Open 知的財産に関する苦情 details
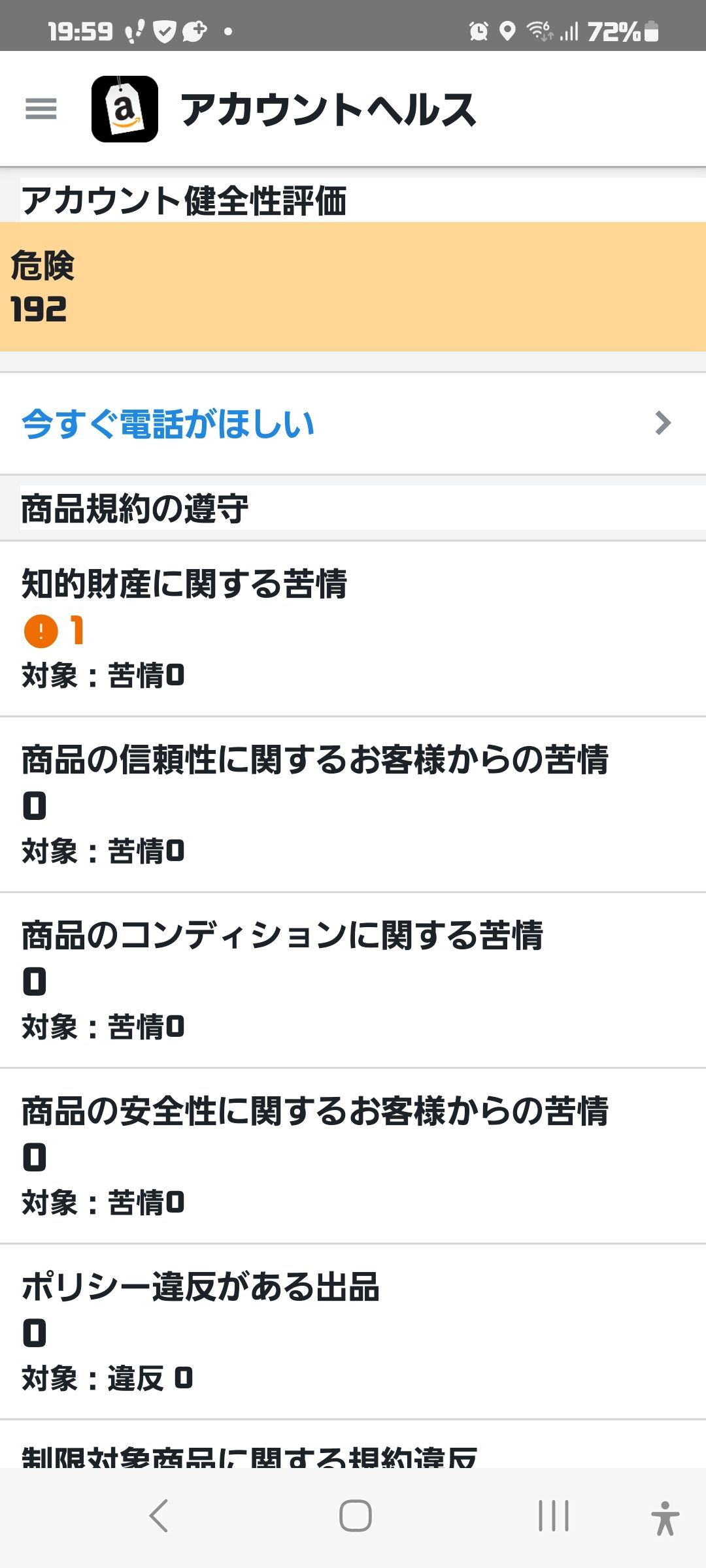Image resolution: width=706 pixels, height=1568 pixels. (353, 629)
